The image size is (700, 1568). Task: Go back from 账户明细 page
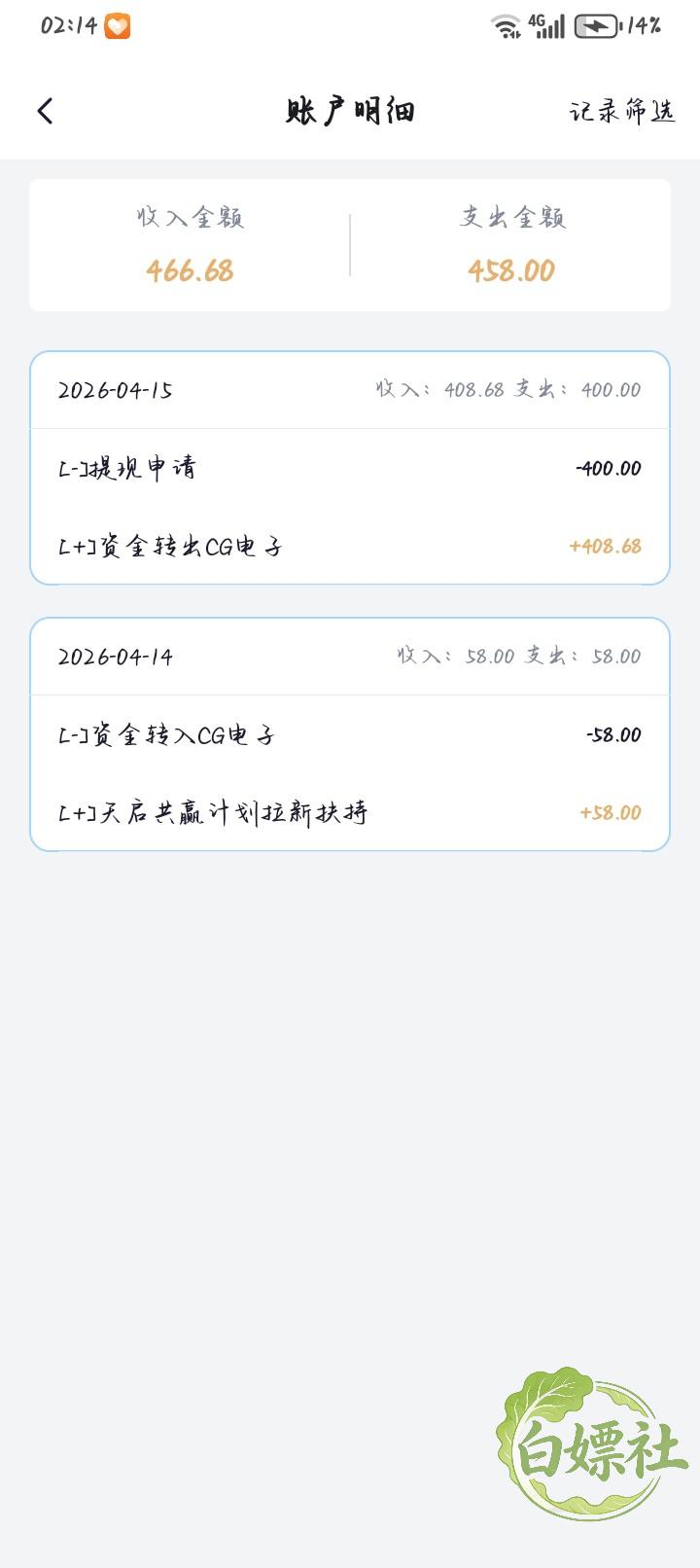pos(45,111)
